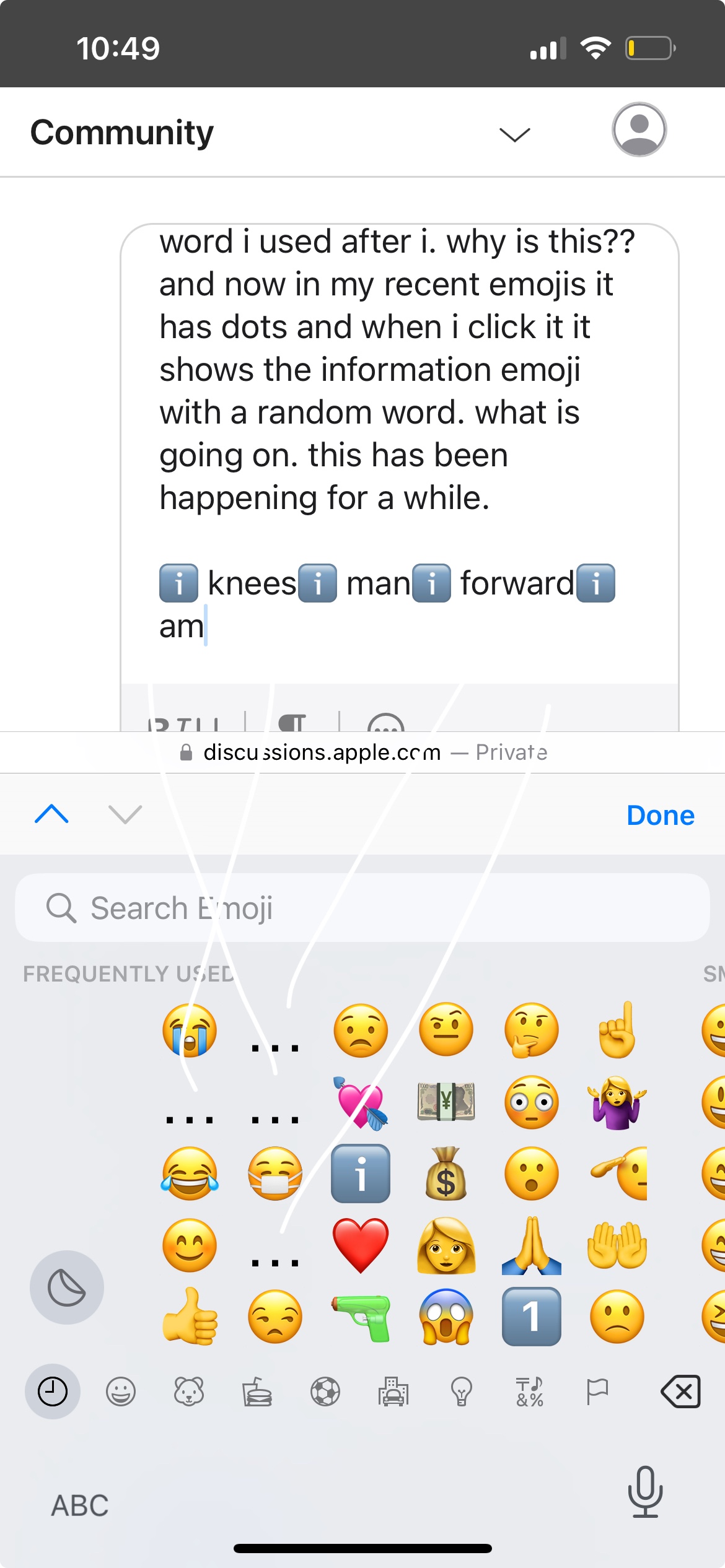The width and height of the screenshot is (725, 1568).
Task: Switch to Smileys & People emoji category
Action: click(x=121, y=1392)
